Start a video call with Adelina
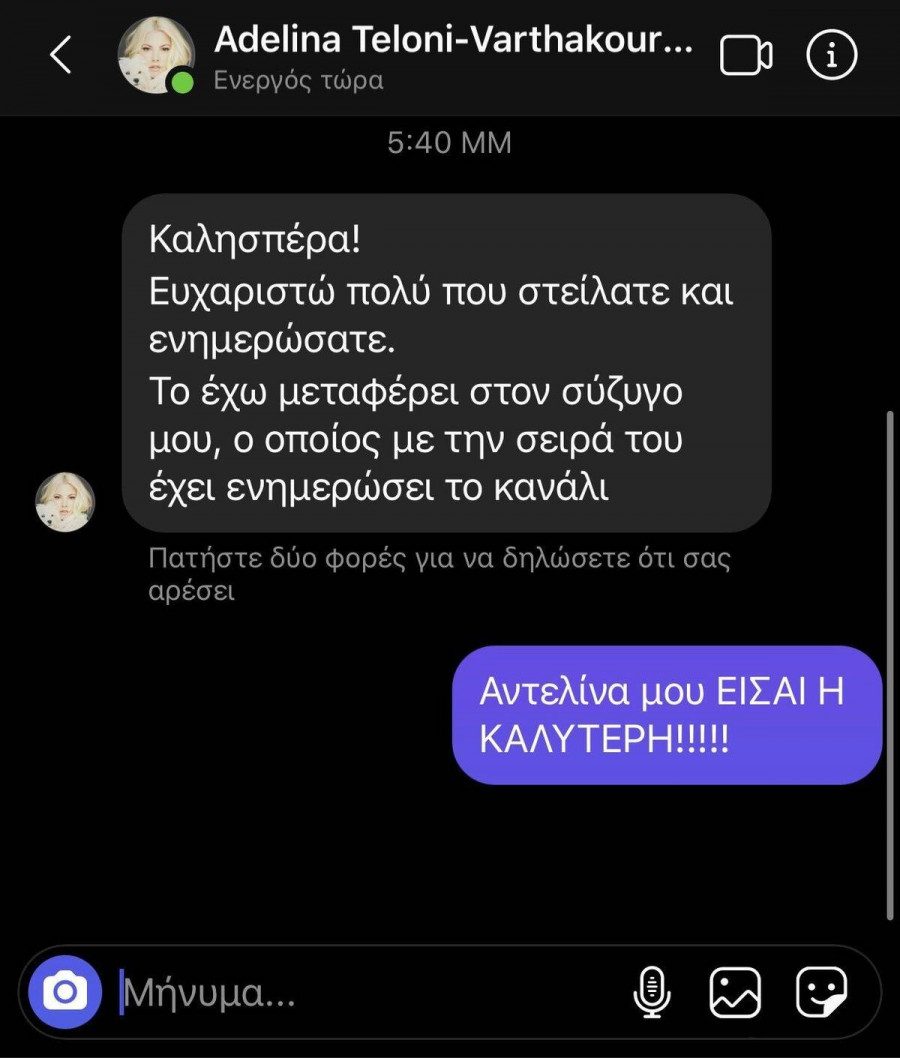The width and height of the screenshot is (900, 1058). pyautogui.click(x=746, y=56)
